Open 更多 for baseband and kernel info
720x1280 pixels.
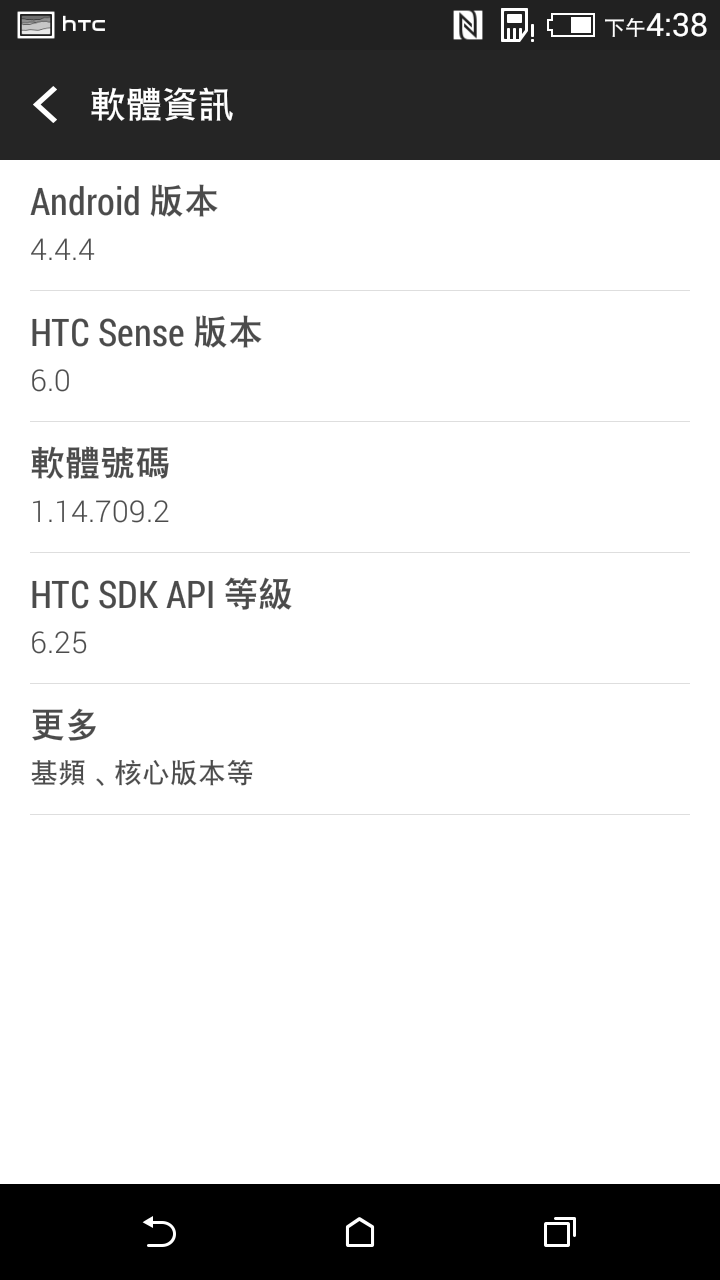[x=360, y=749]
